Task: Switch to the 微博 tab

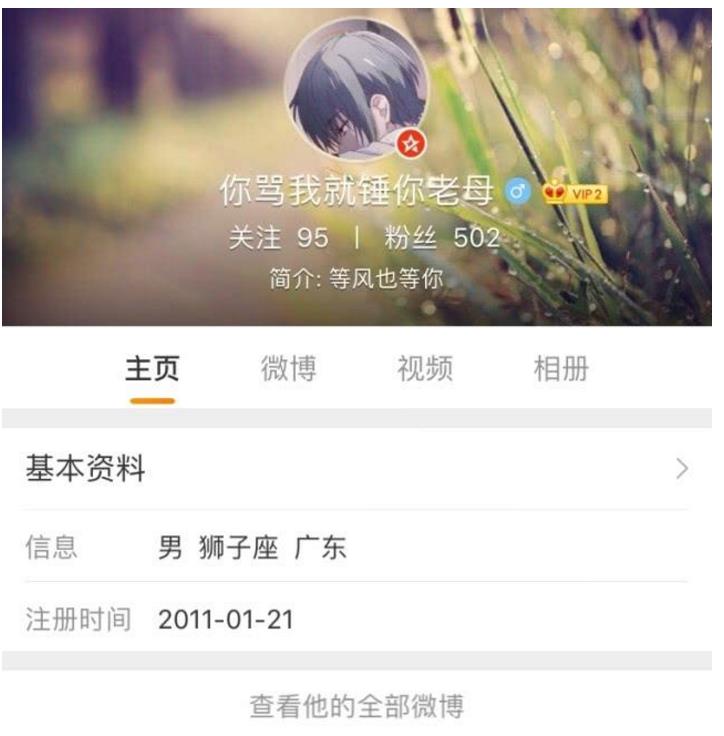Action: click(289, 369)
